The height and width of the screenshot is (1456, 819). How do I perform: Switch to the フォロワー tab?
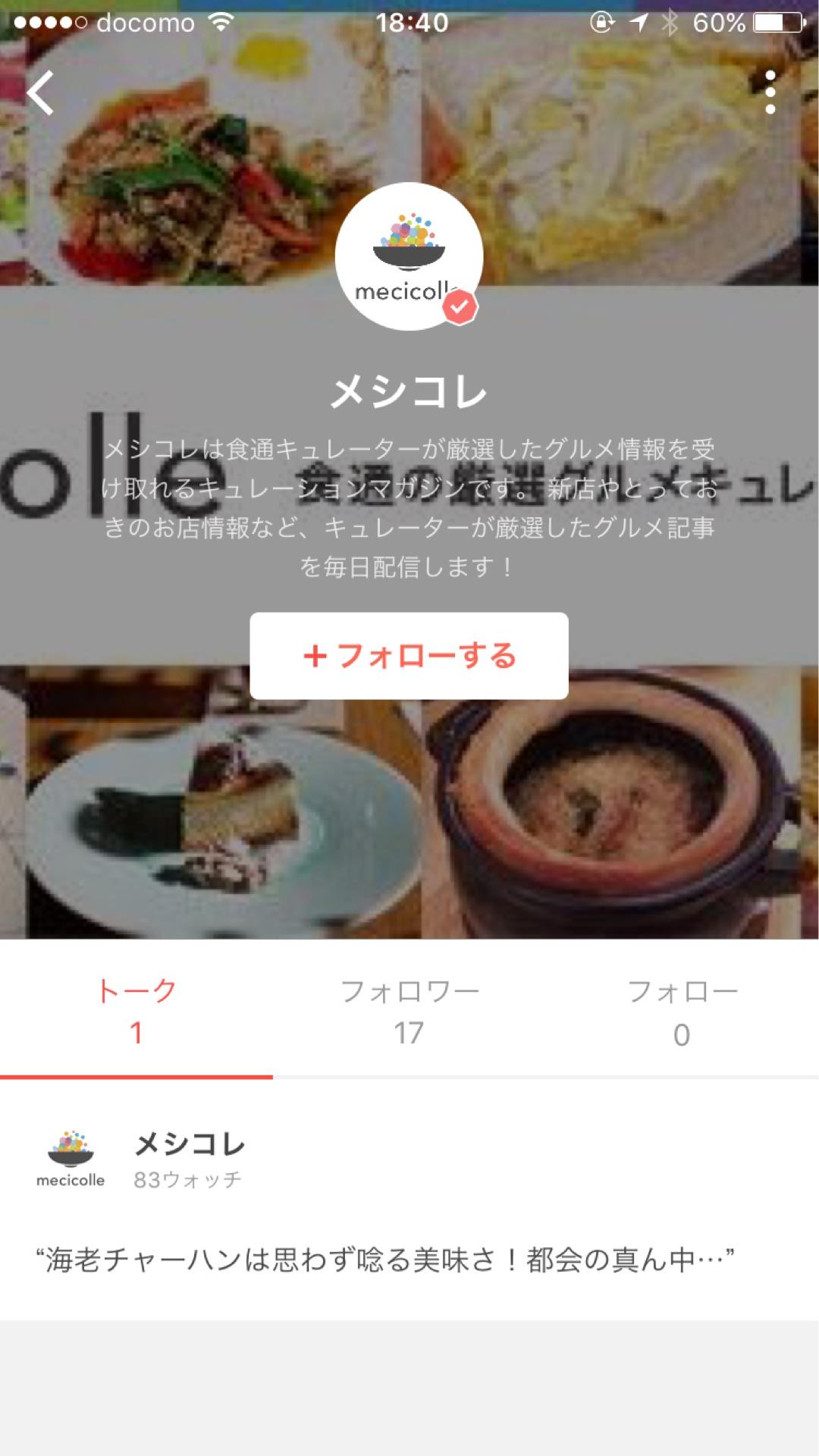[x=408, y=1009]
